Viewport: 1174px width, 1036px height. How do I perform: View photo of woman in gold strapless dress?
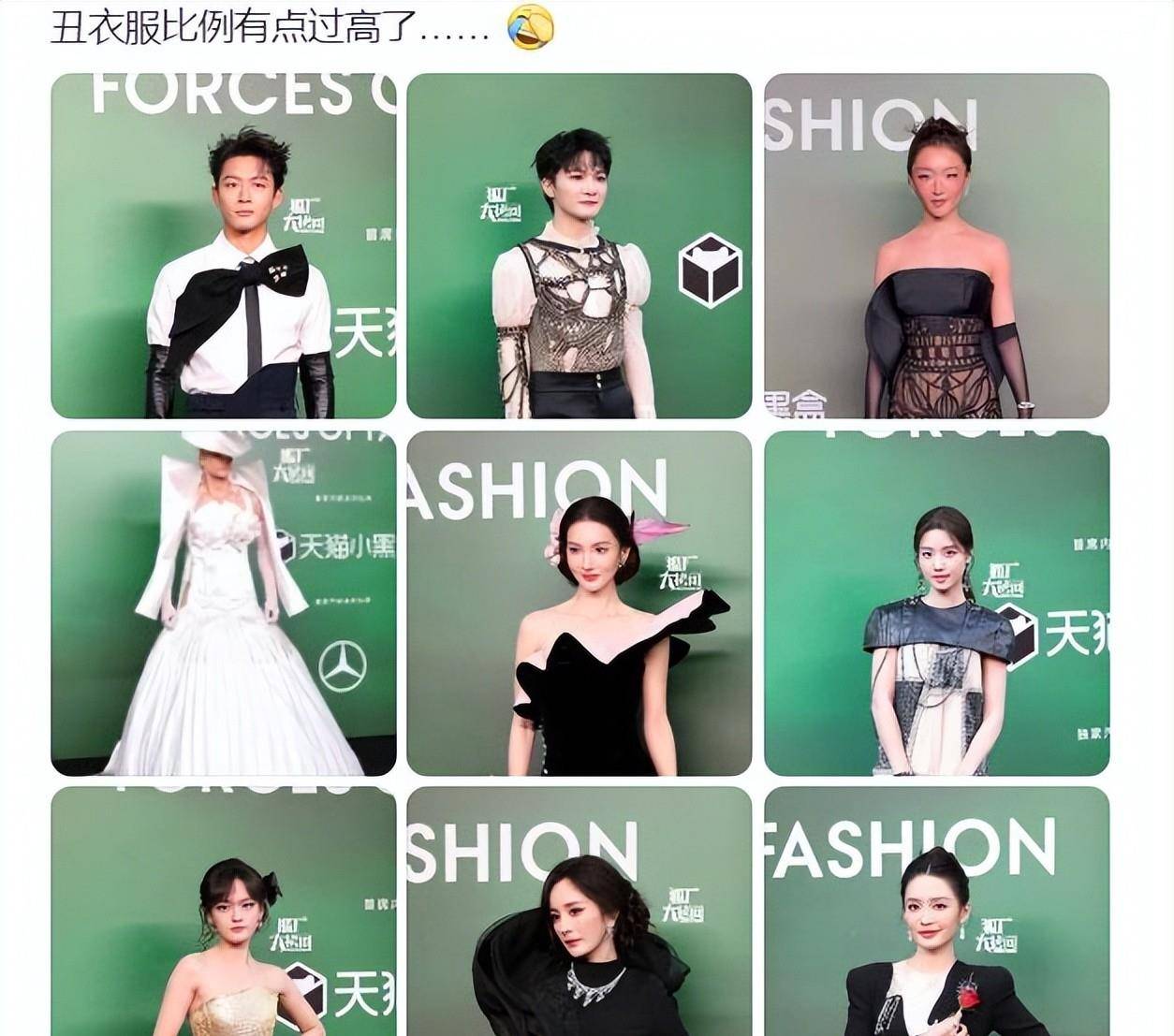(223, 912)
